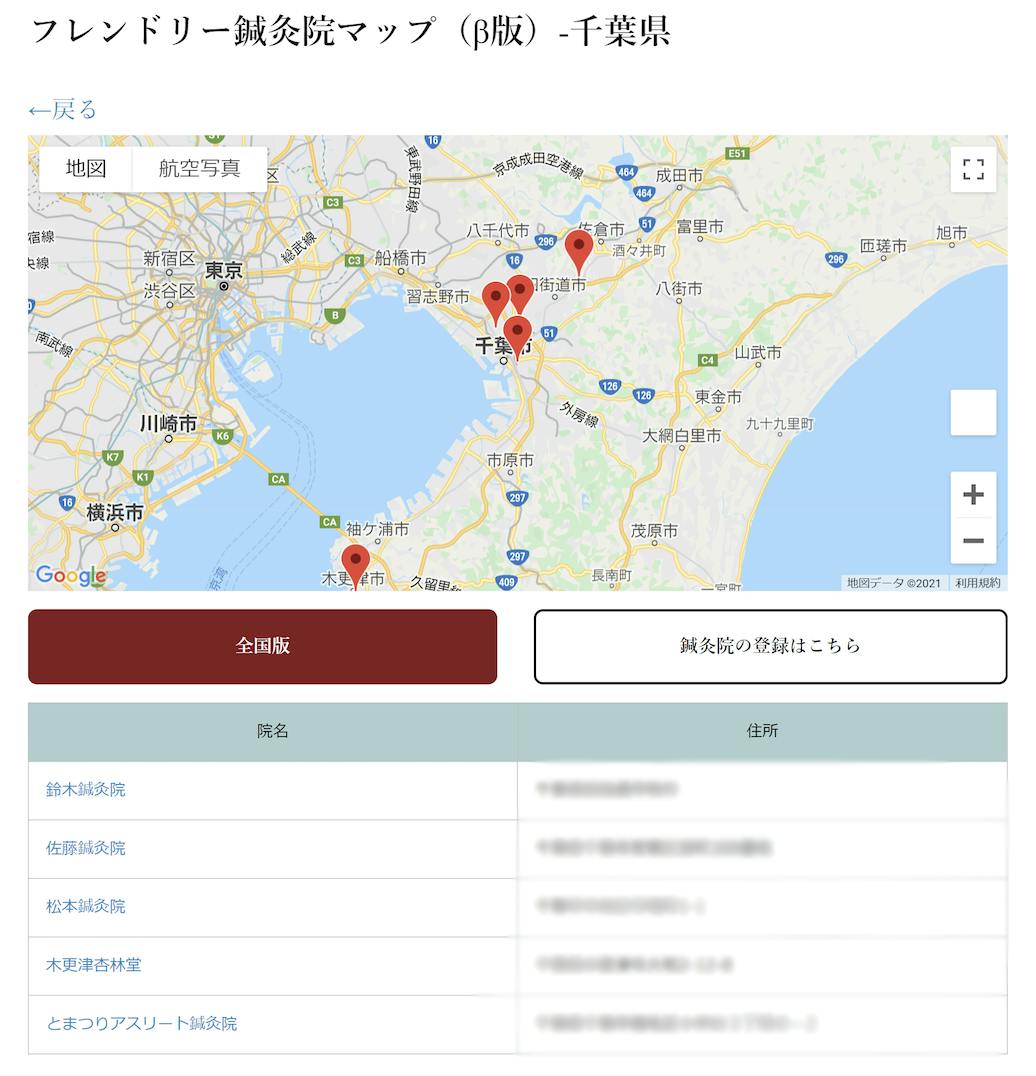Click the fullscreen icon on the map

(x=973, y=170)
